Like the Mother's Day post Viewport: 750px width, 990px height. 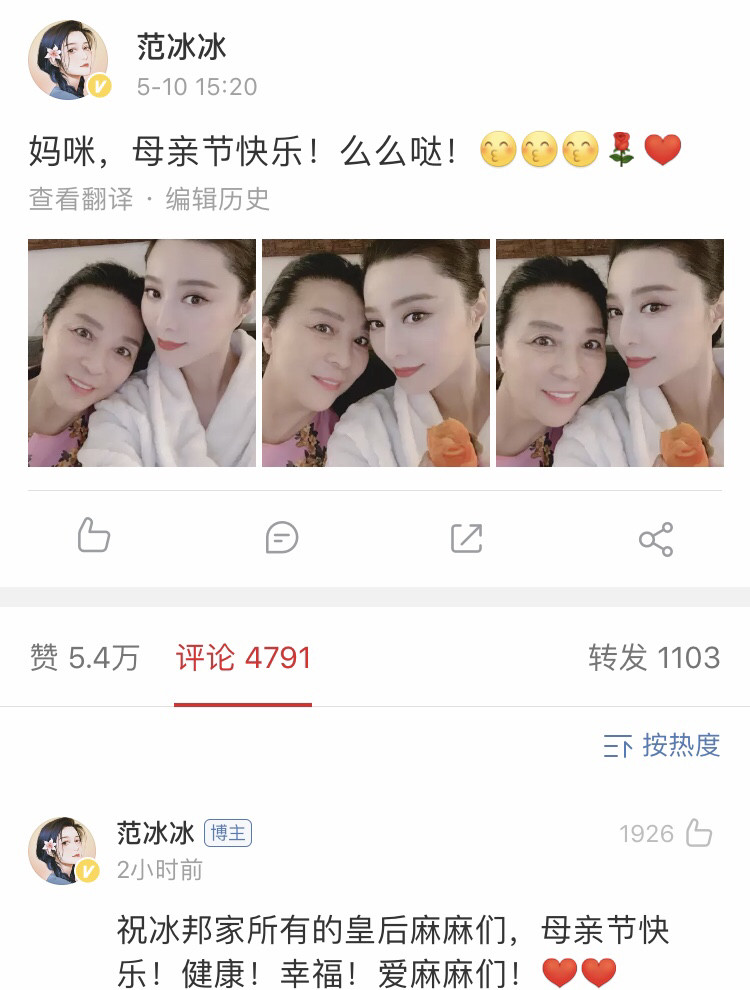coord(93,537)
